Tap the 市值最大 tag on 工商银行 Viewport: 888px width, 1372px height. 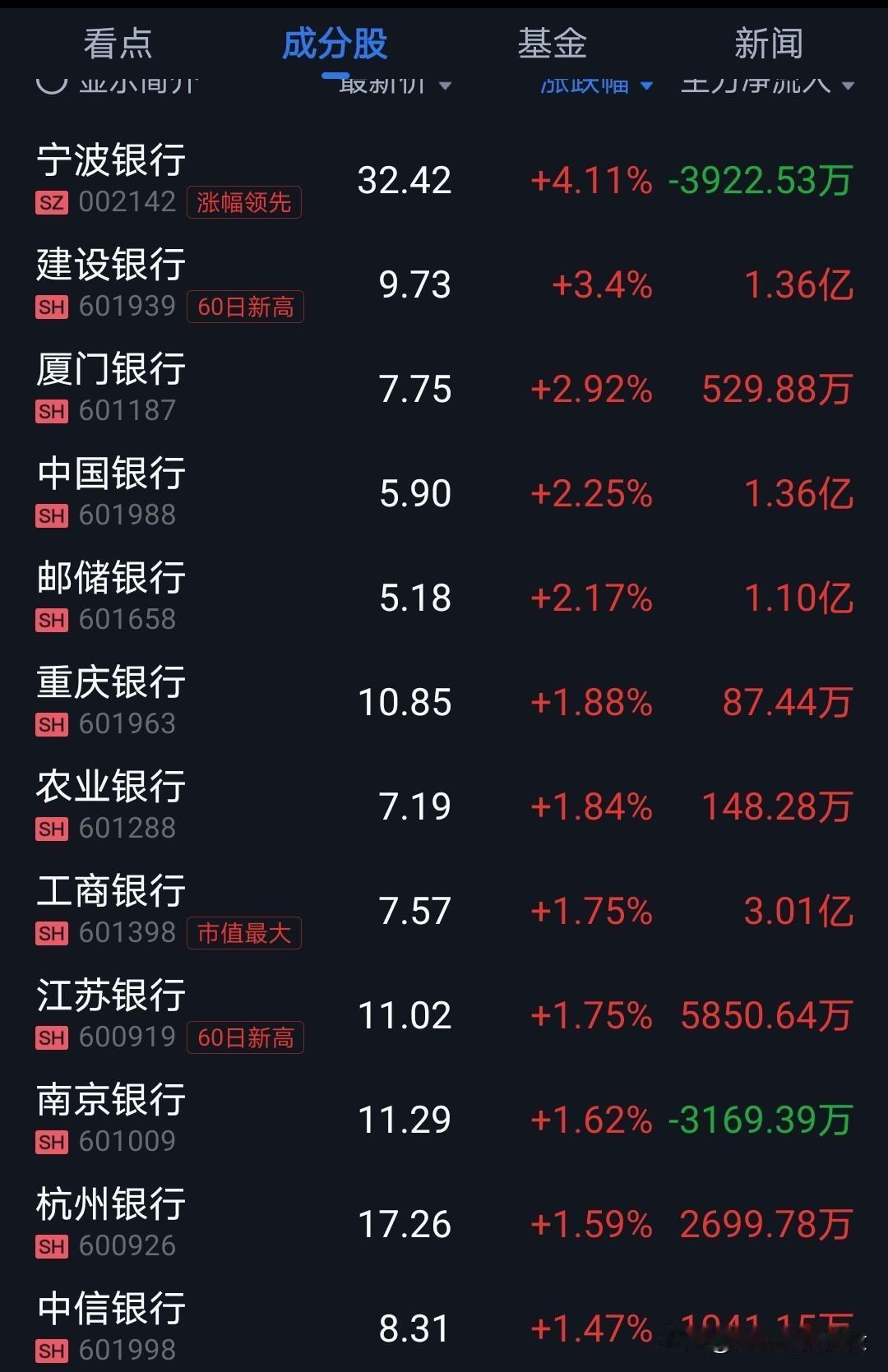coord(245,933)
